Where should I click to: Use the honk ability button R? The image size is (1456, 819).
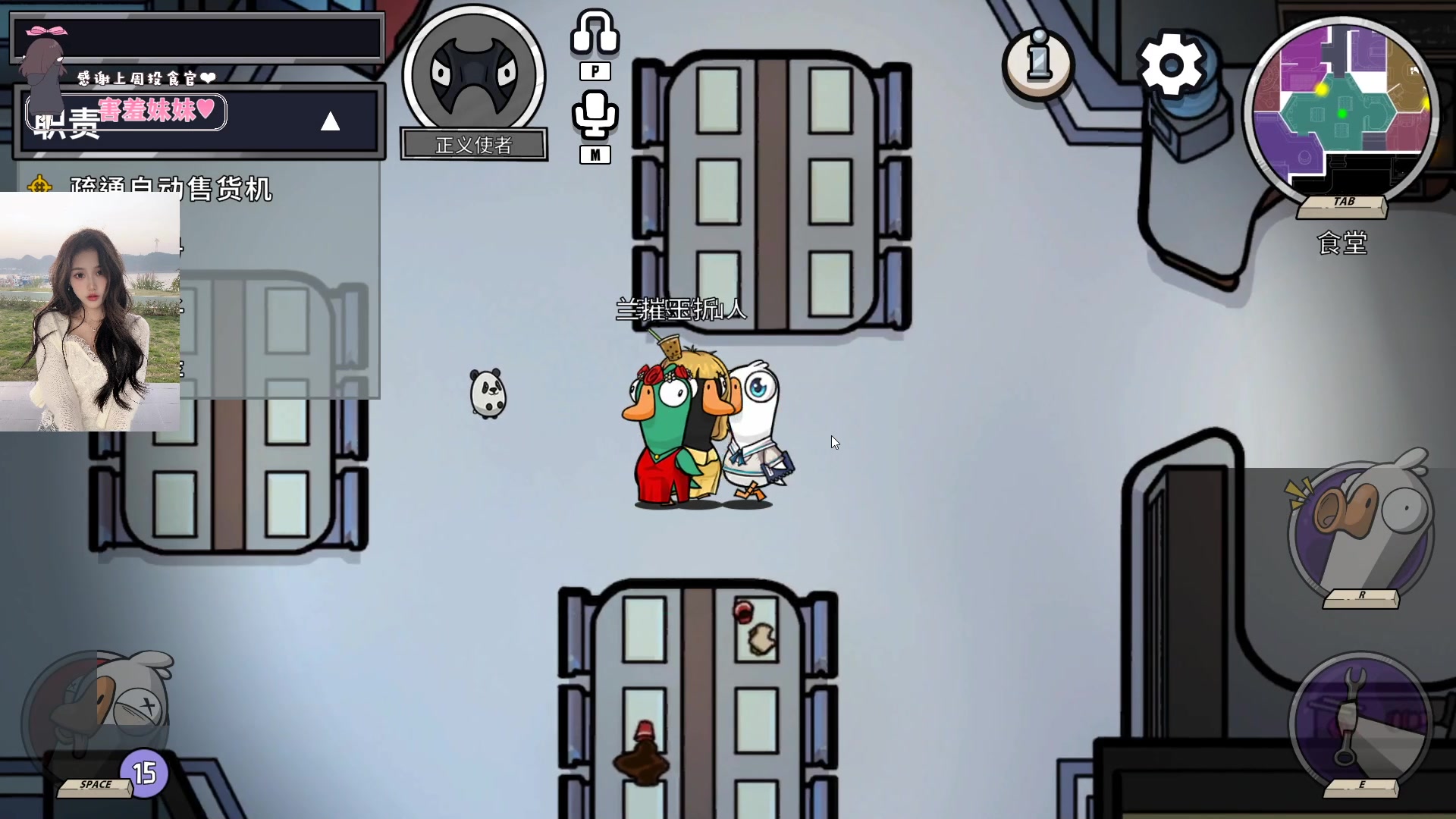point(1361,531)
